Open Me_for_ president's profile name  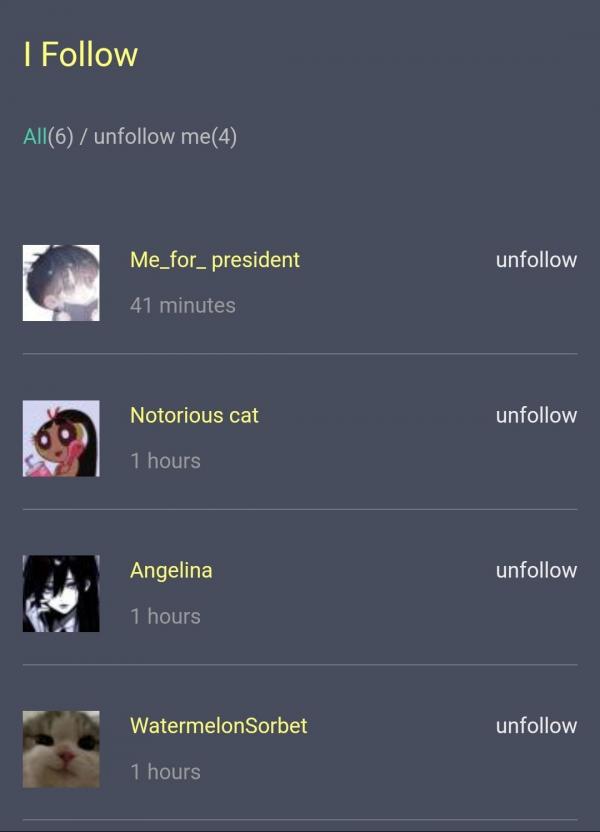pyautogui.click(x=214, y=260)
